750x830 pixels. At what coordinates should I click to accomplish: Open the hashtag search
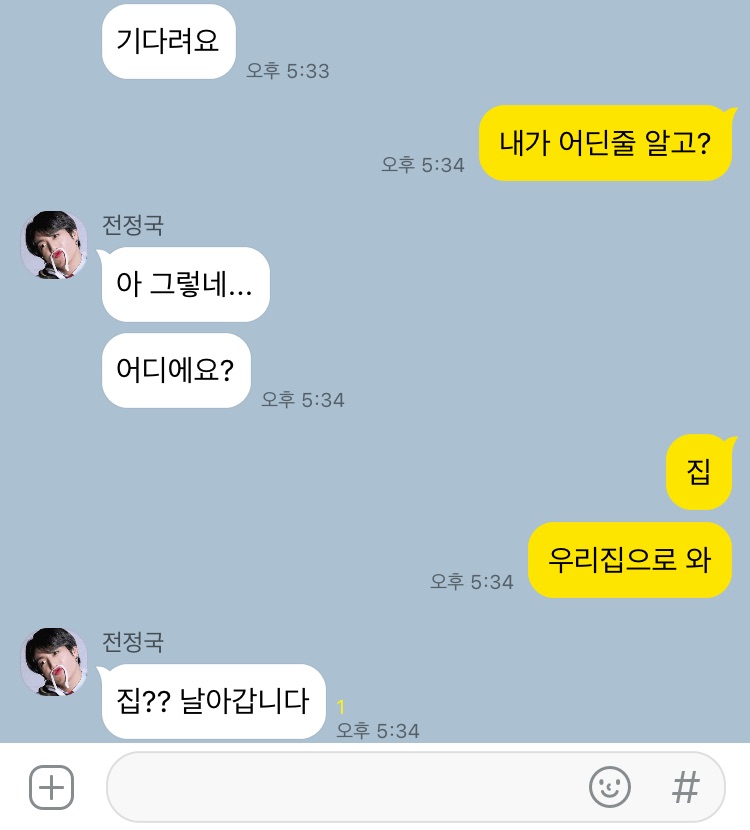[685, 787]
